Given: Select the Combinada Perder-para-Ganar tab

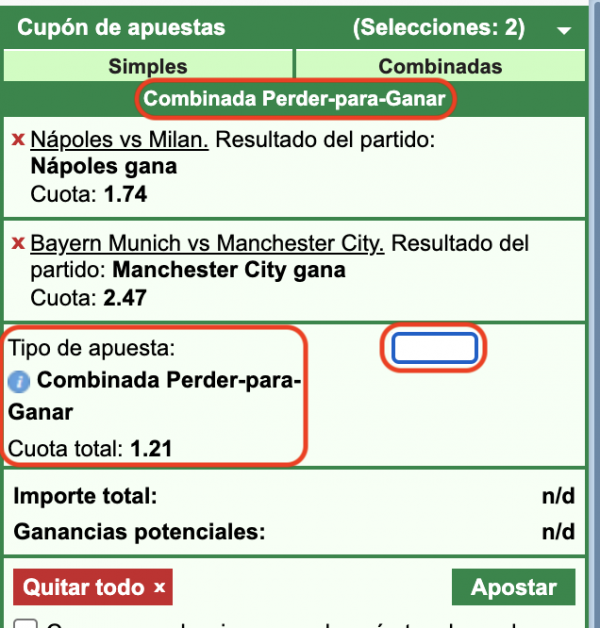Looking at the screenshot, I should pyautogui.click(x=296, y=99).
